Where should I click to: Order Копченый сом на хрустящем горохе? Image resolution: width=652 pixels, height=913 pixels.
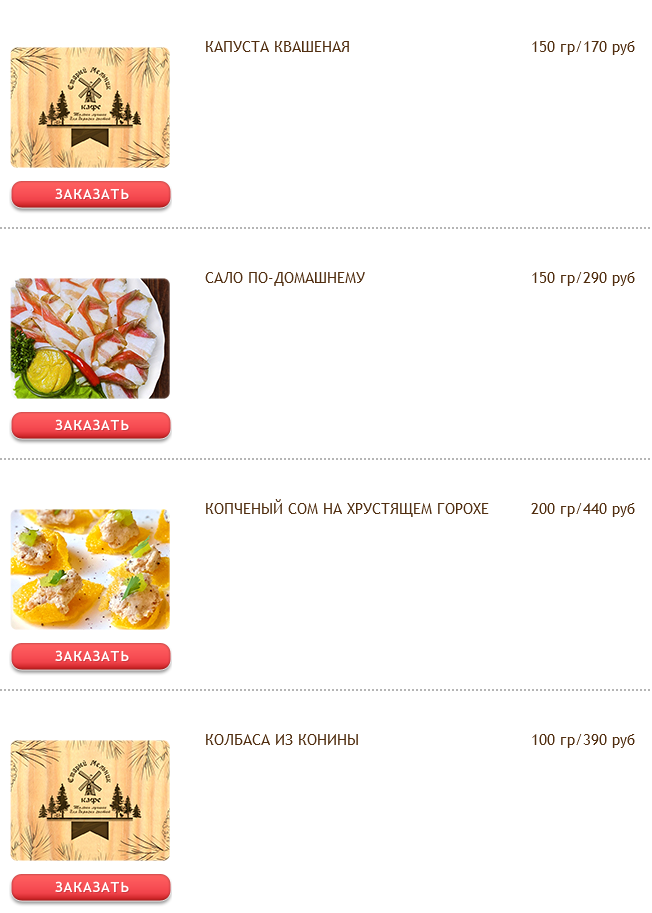[x=91, y=656]
